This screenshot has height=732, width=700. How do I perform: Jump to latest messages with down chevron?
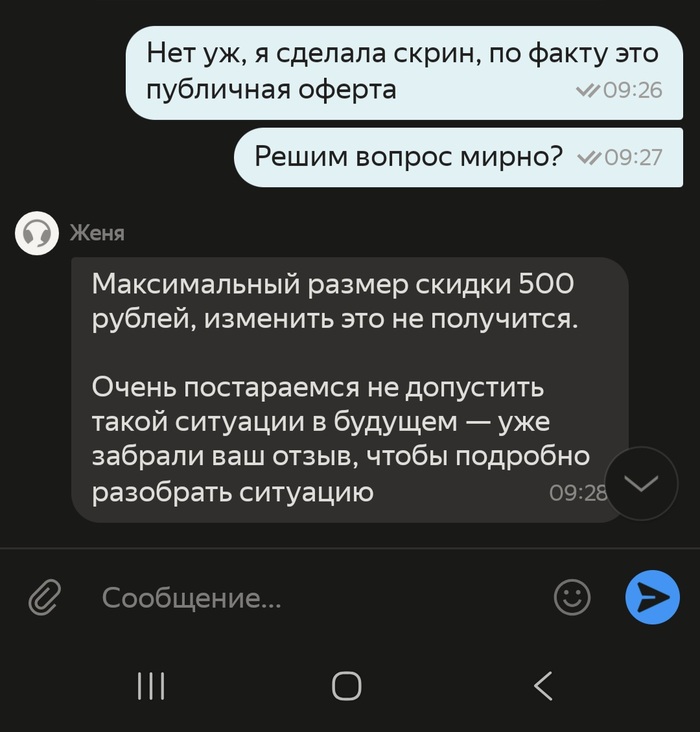641,483
